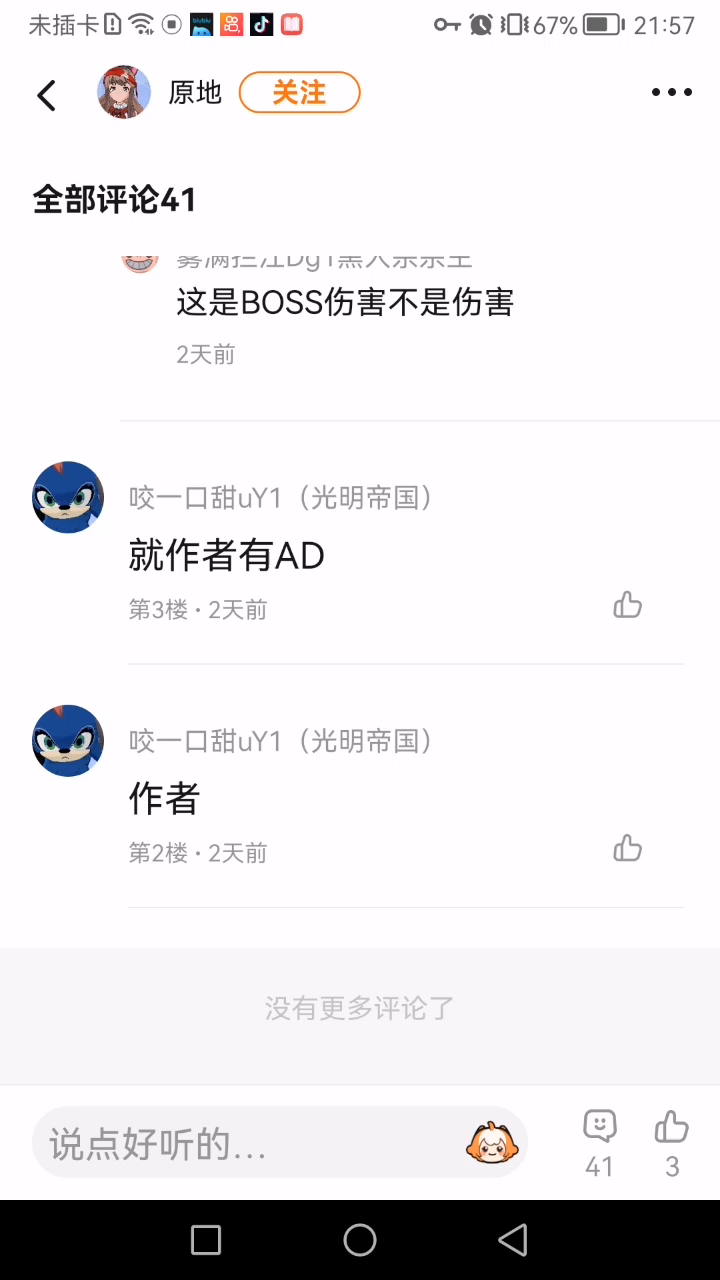
Task: Like the 第2楼 comment 作者
Action: [x=627, y=849]
